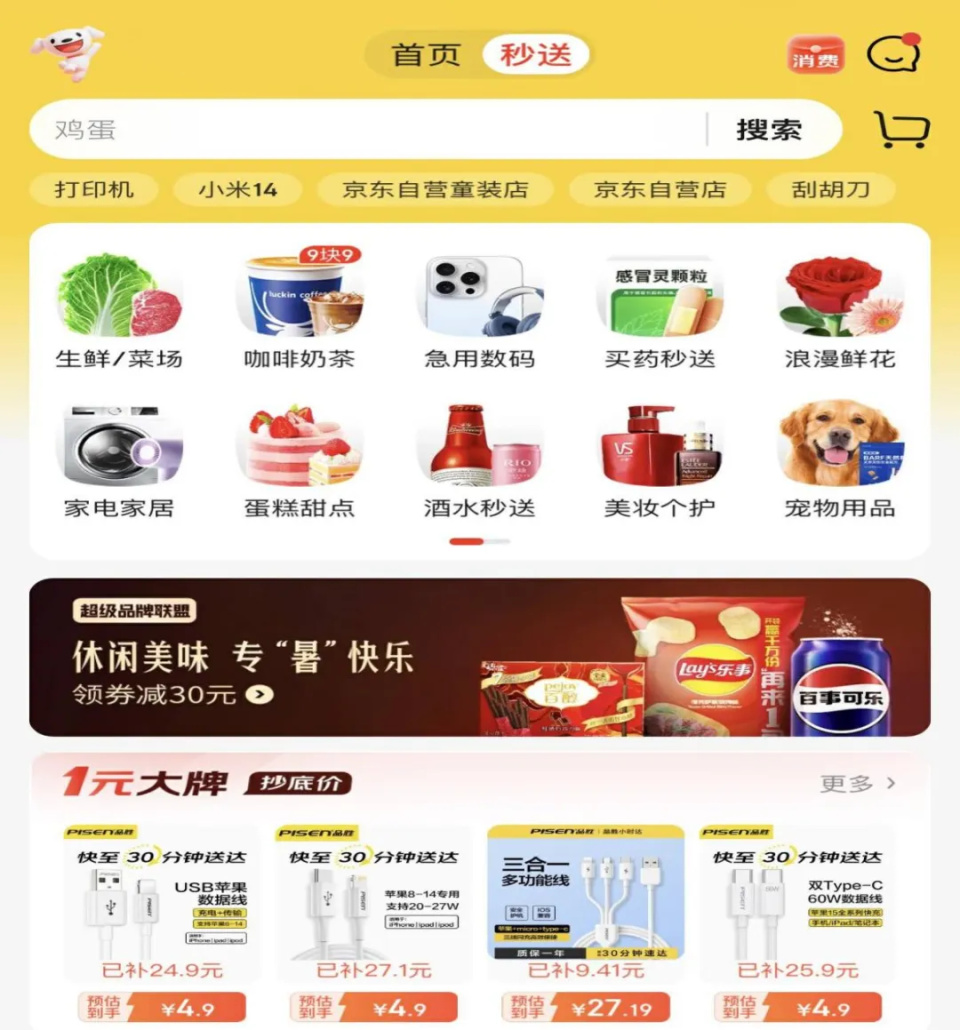Browse the 宠物用品 category
Screen dimensions: 960x1030
pyautogui.click(x=840, y=461)
